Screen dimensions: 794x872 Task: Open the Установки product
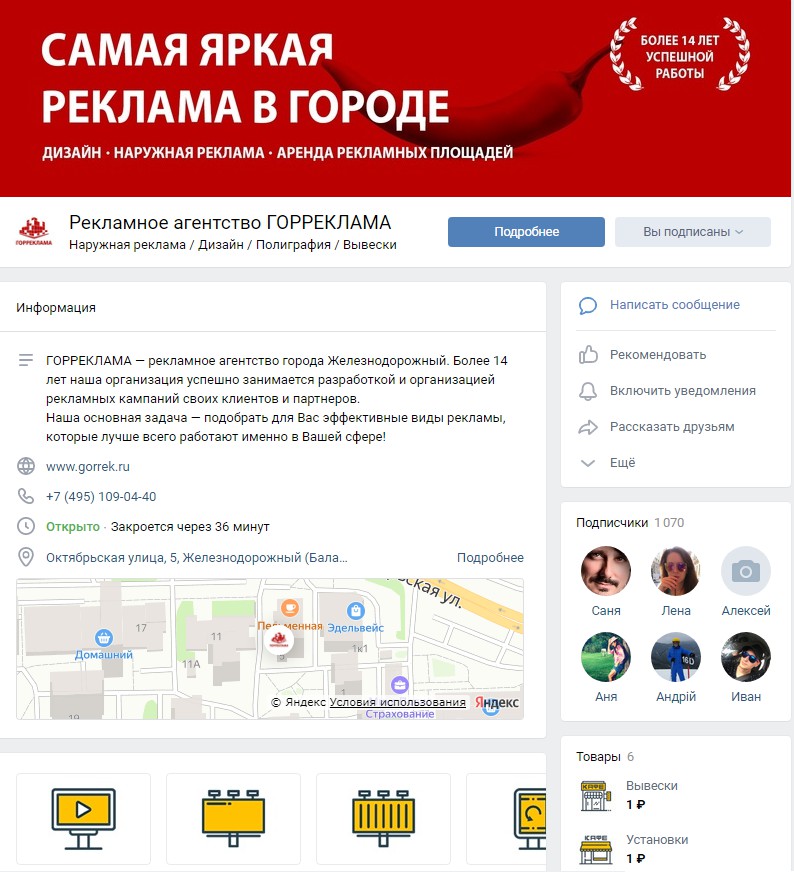[656, 840]
